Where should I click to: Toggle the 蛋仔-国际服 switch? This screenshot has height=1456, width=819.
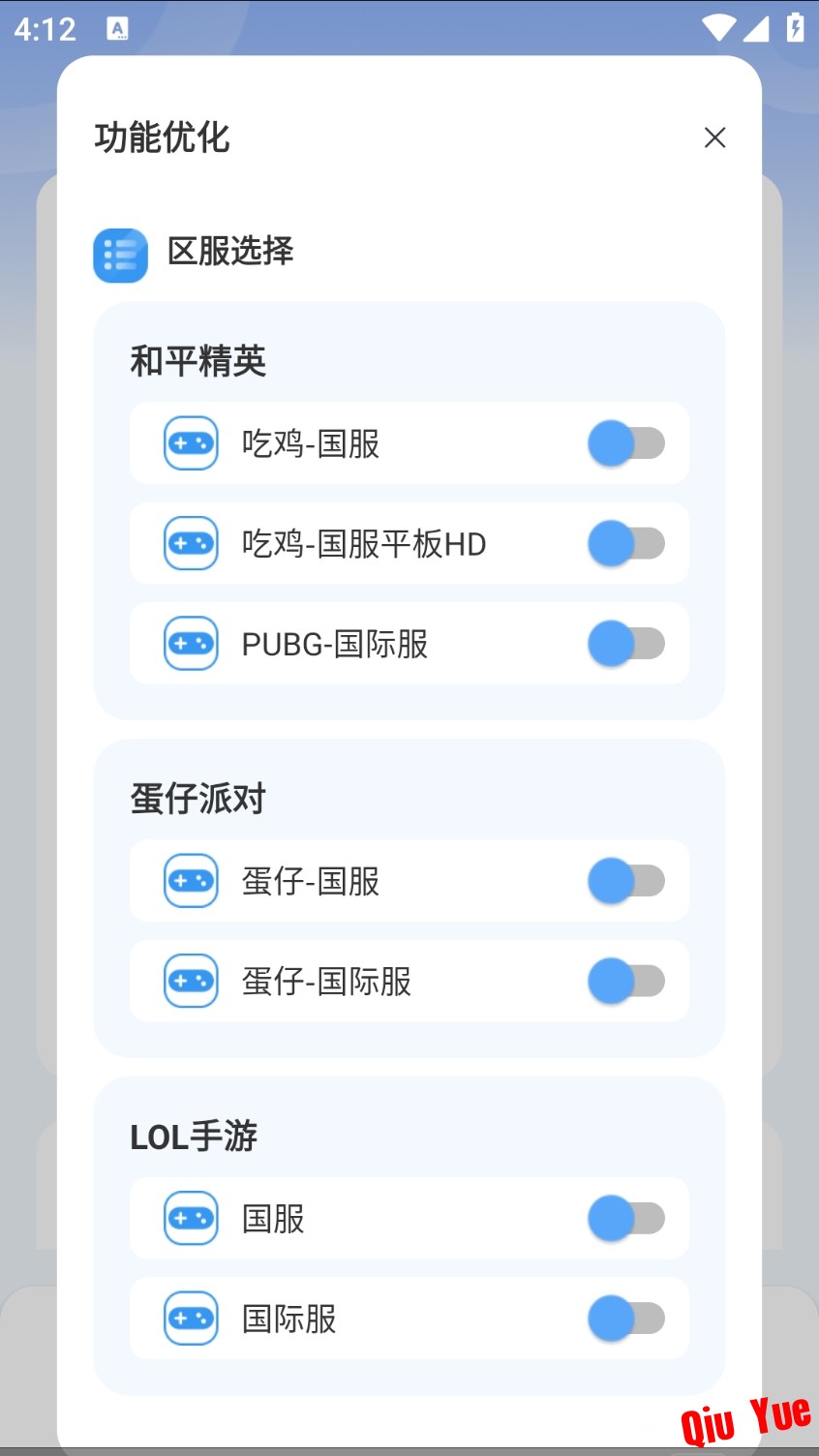click(626, 981)
